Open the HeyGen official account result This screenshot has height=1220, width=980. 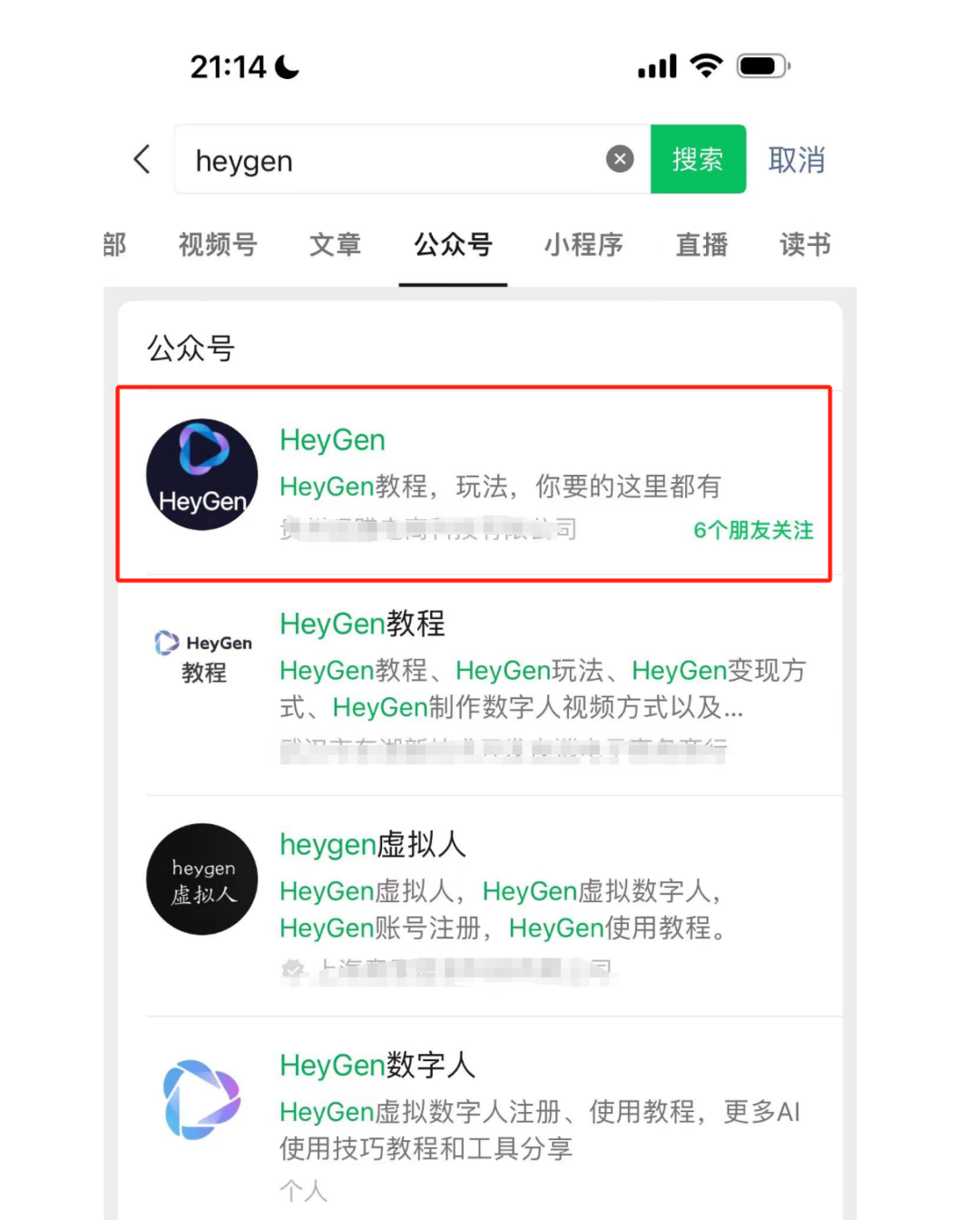[x=474, y=483]
